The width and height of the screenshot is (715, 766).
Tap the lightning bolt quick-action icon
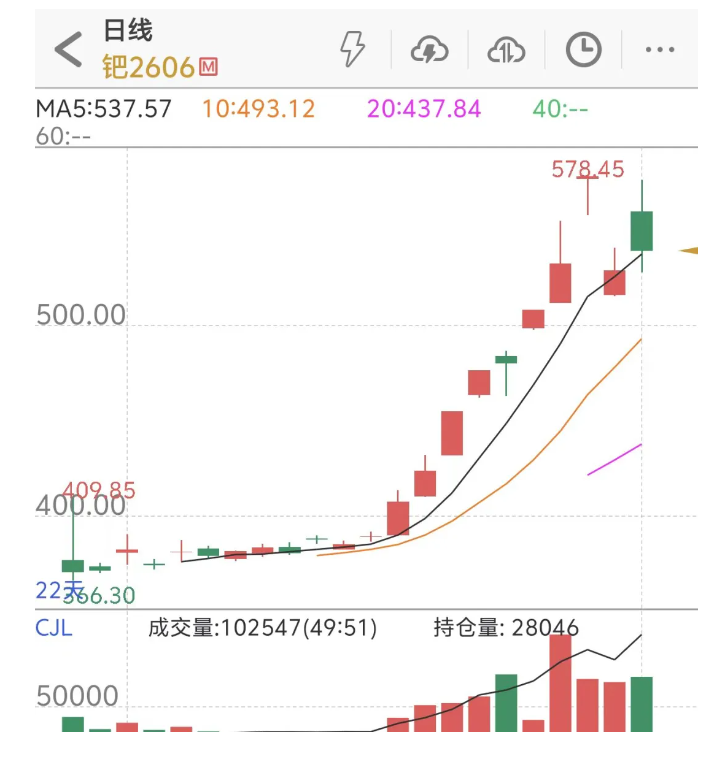[353, 48]
